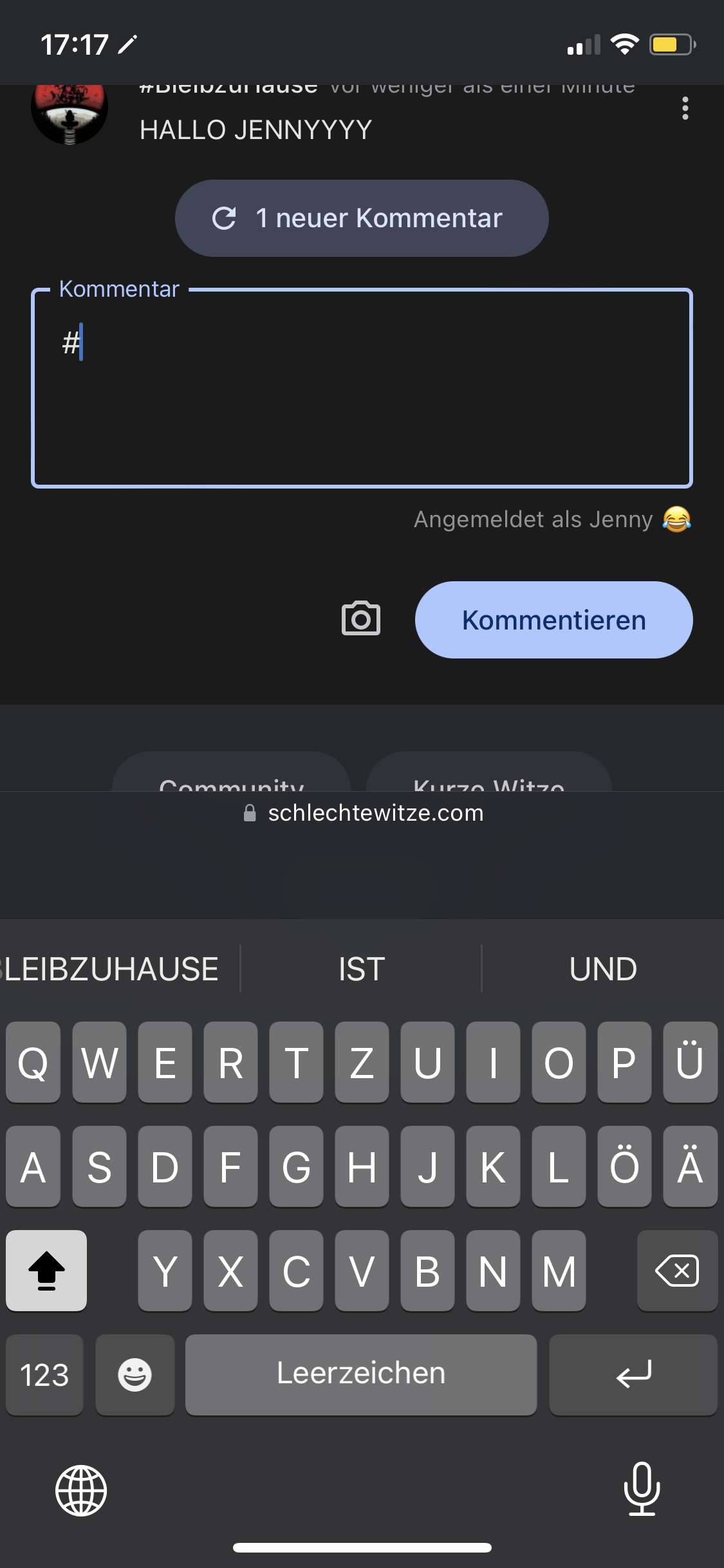Viewport: 724px width, 1568px height.
Task: Delete the last character with backspace
Action: [677, 1271]
